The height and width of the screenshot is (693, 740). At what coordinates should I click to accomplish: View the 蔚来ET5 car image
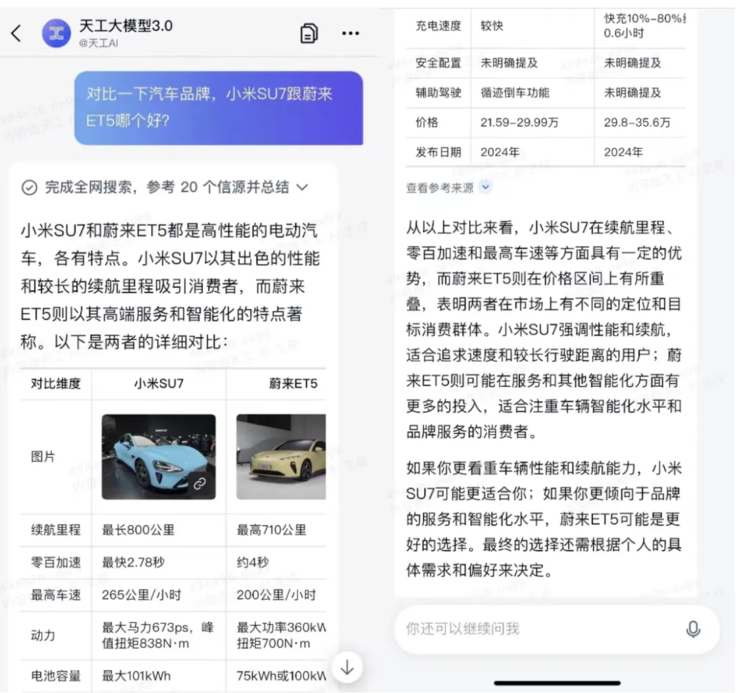pos(280,456)
